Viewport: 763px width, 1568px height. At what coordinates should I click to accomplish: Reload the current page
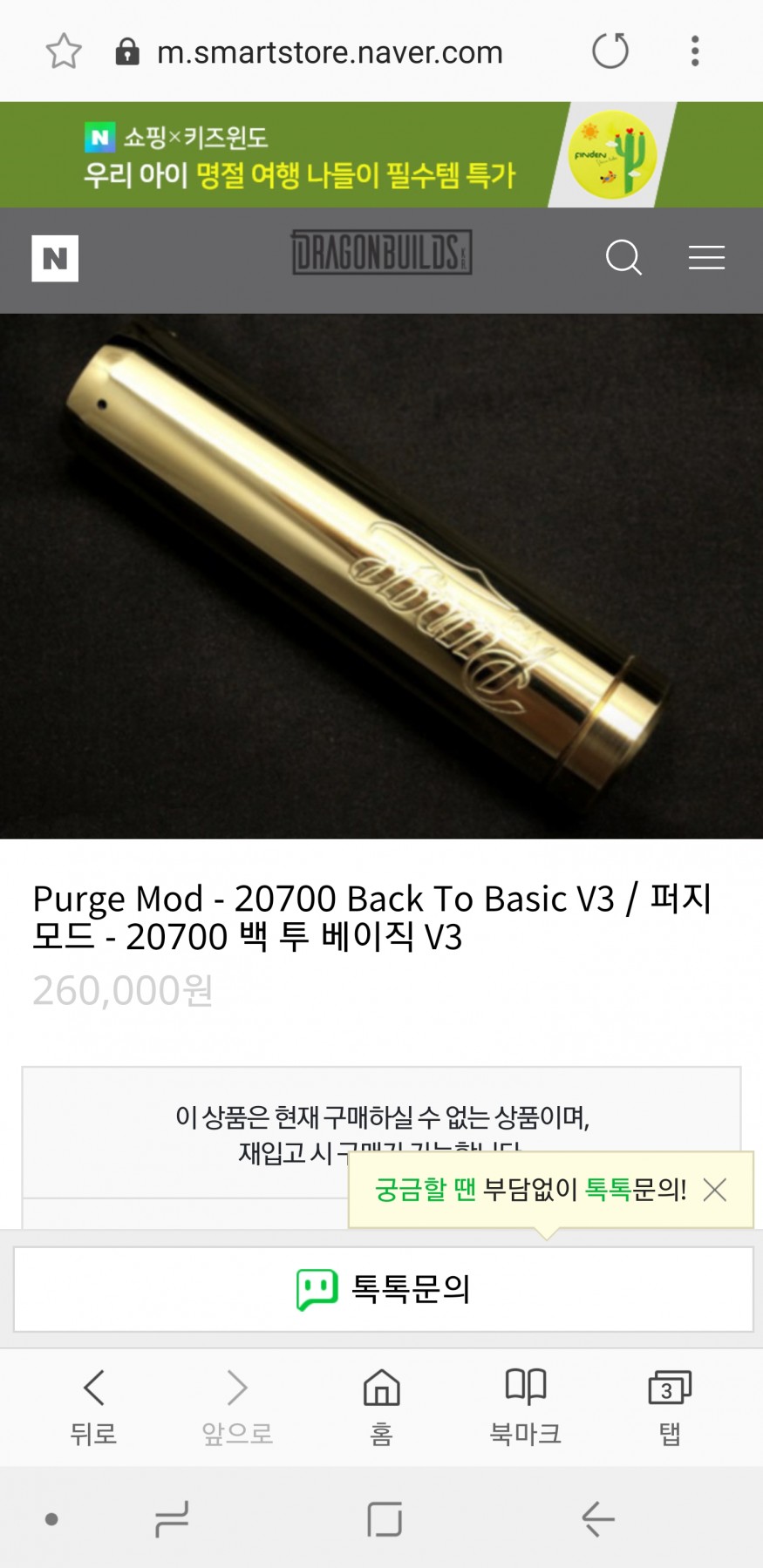[x=610, y=51]
